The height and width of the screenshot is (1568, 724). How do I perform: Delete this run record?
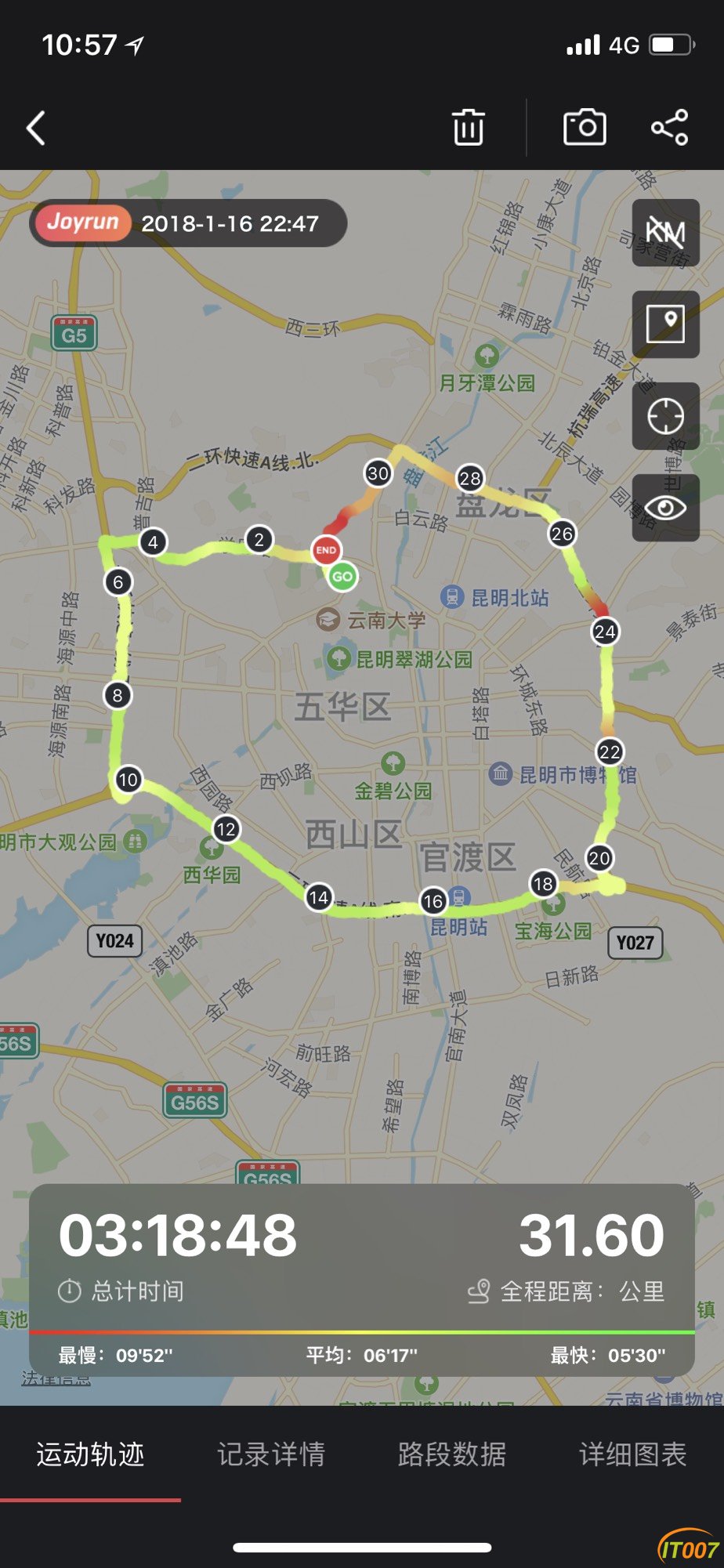[x=468, y=128]
